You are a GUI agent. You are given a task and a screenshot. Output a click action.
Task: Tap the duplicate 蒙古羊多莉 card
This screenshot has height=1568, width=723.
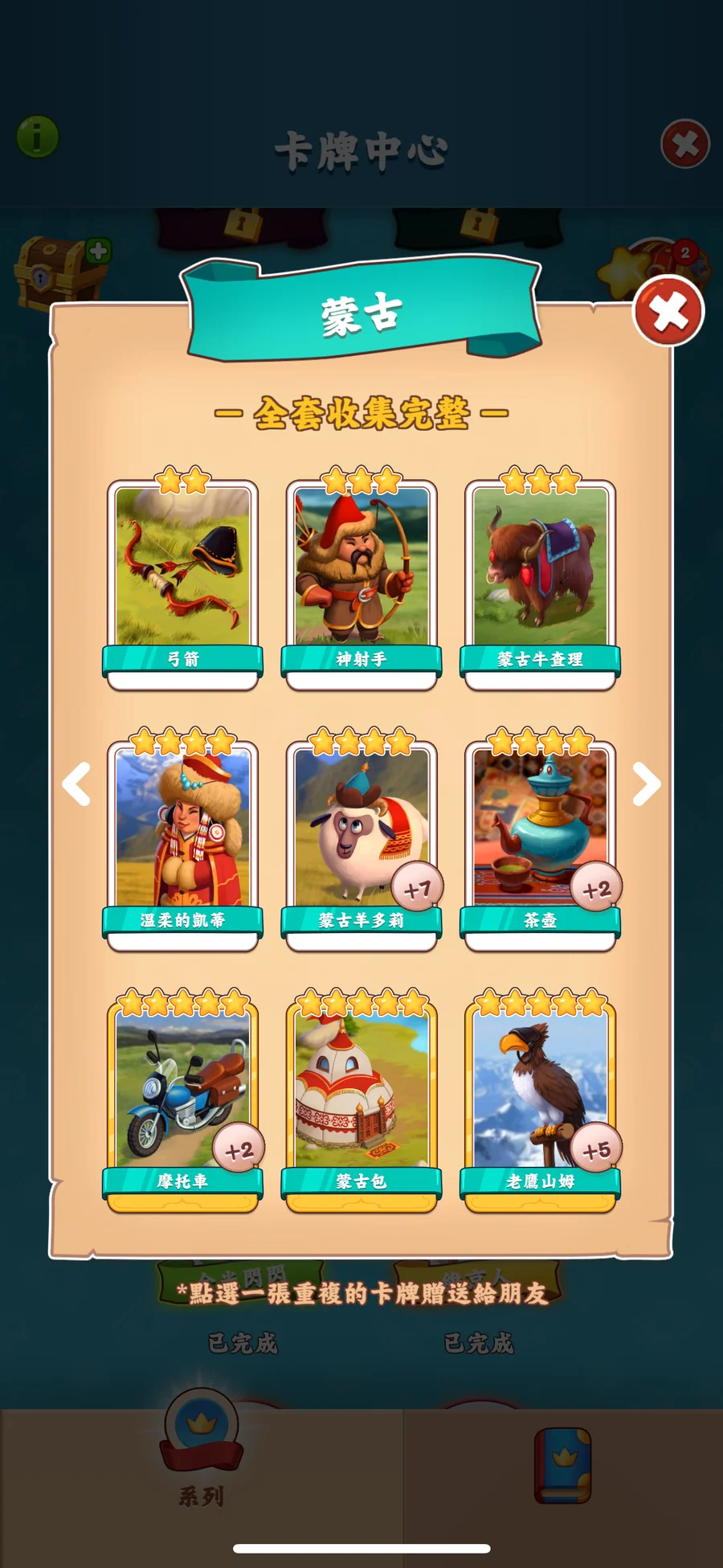click(361, 839)
